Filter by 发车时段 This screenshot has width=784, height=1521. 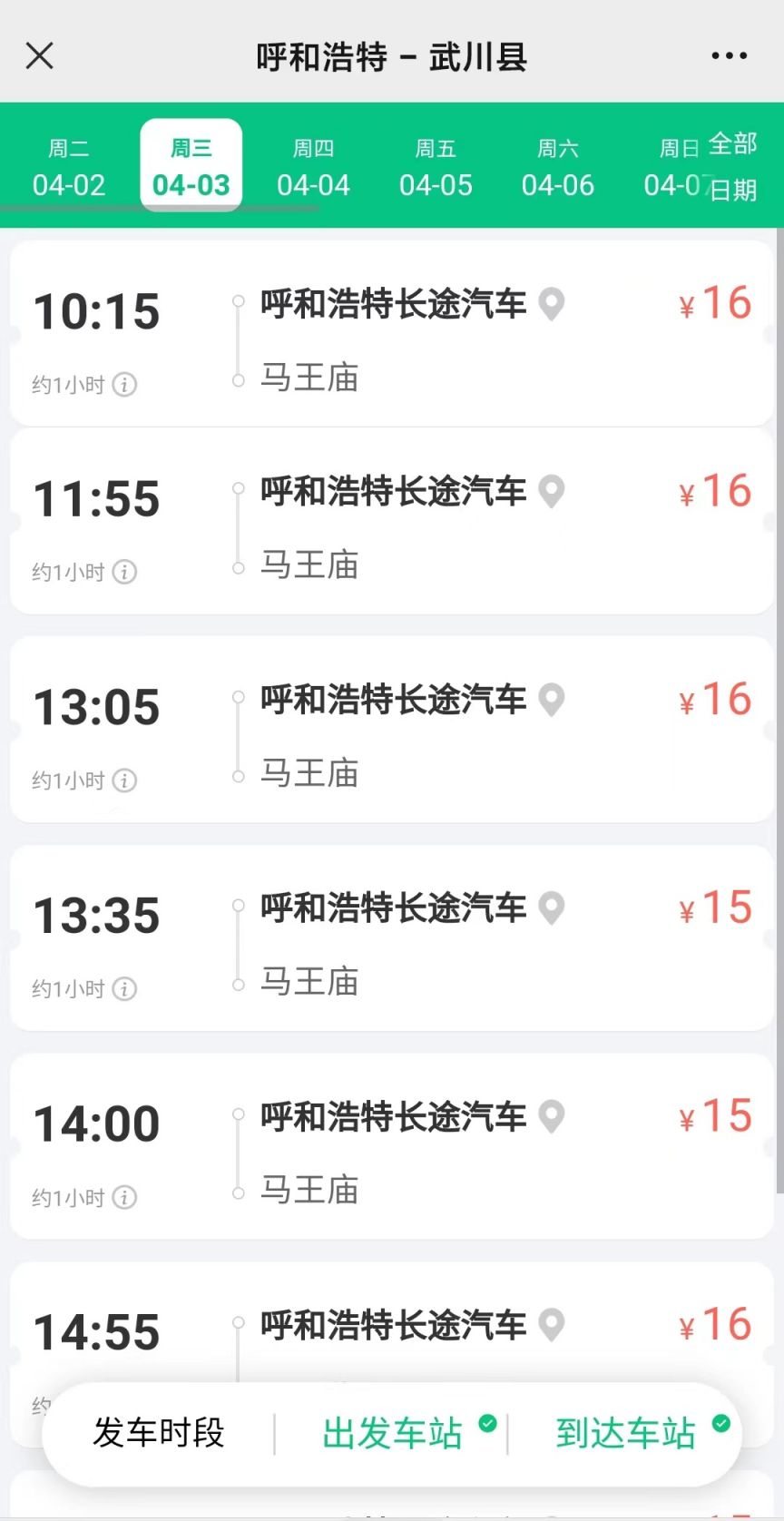159,1433
